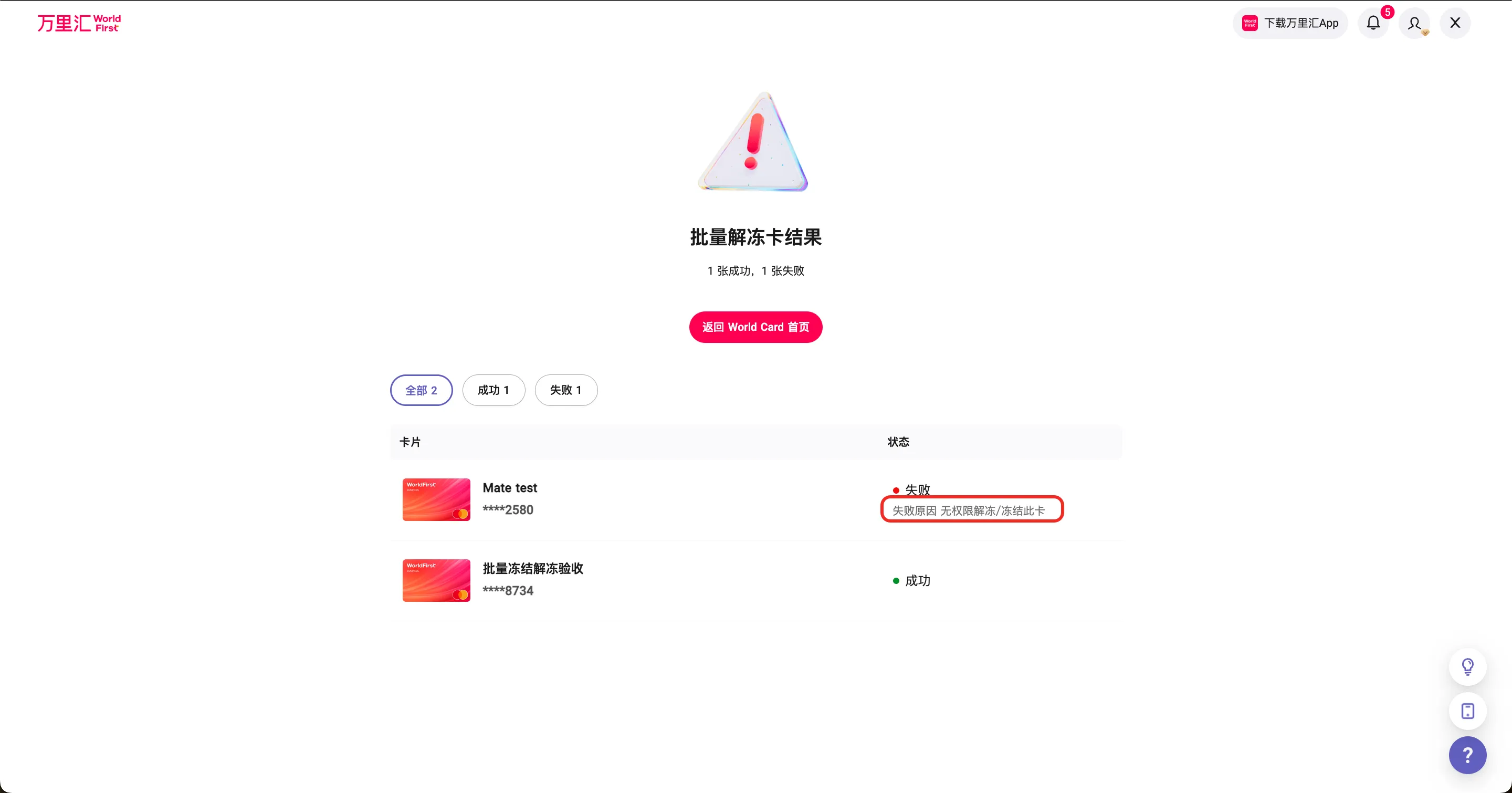Go to the 万里汇 WorldFirst logo home
This screenshot has width=1512, height=793.
(79, 24)
